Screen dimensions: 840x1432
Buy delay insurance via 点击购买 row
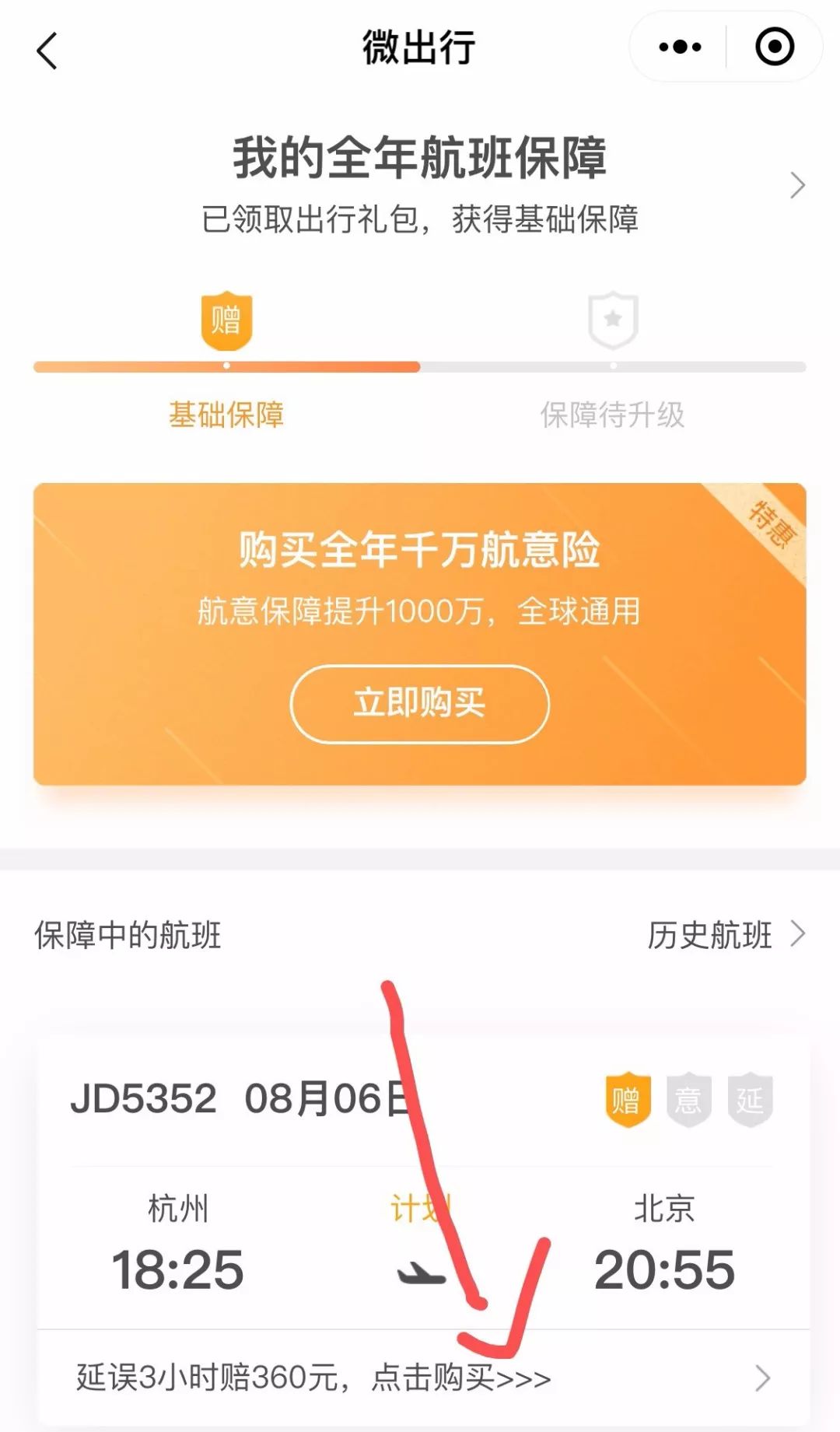[x=420, y=1378]
